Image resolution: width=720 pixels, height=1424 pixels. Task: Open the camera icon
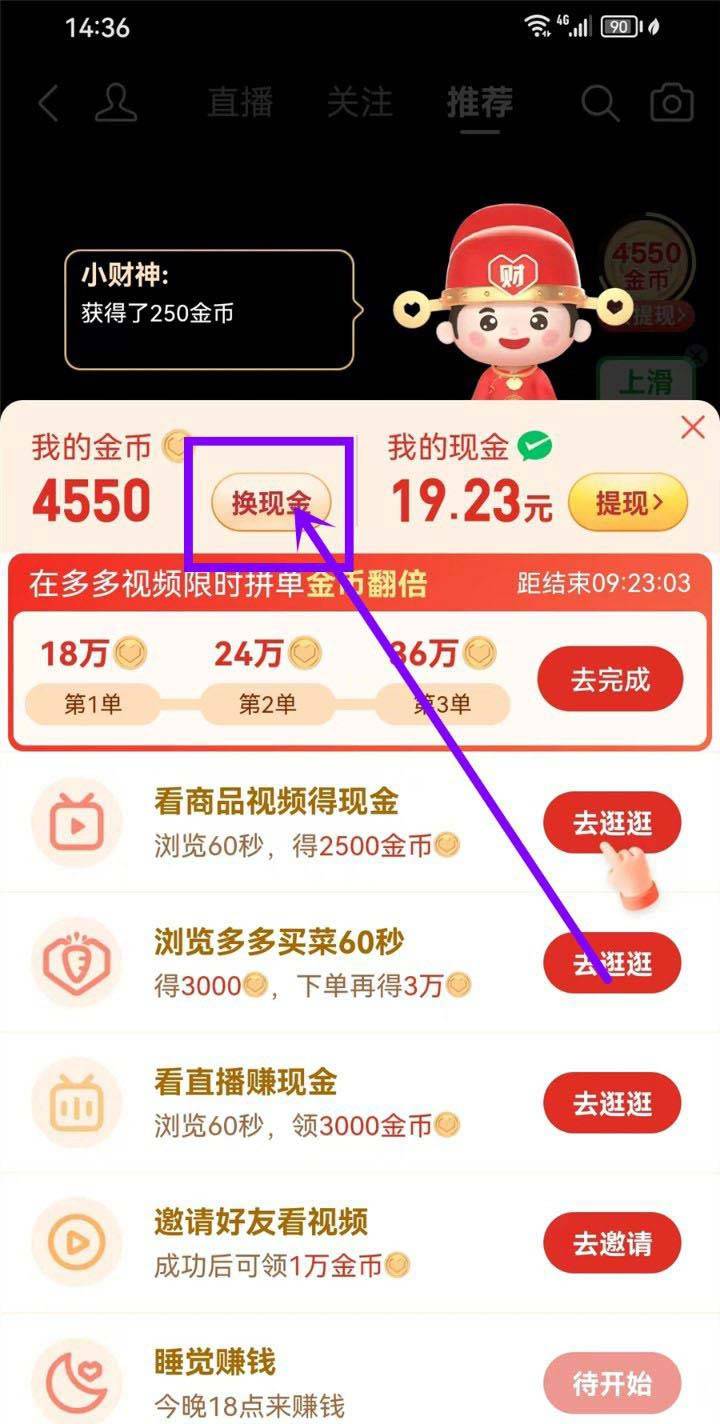(x=671, y=103)
